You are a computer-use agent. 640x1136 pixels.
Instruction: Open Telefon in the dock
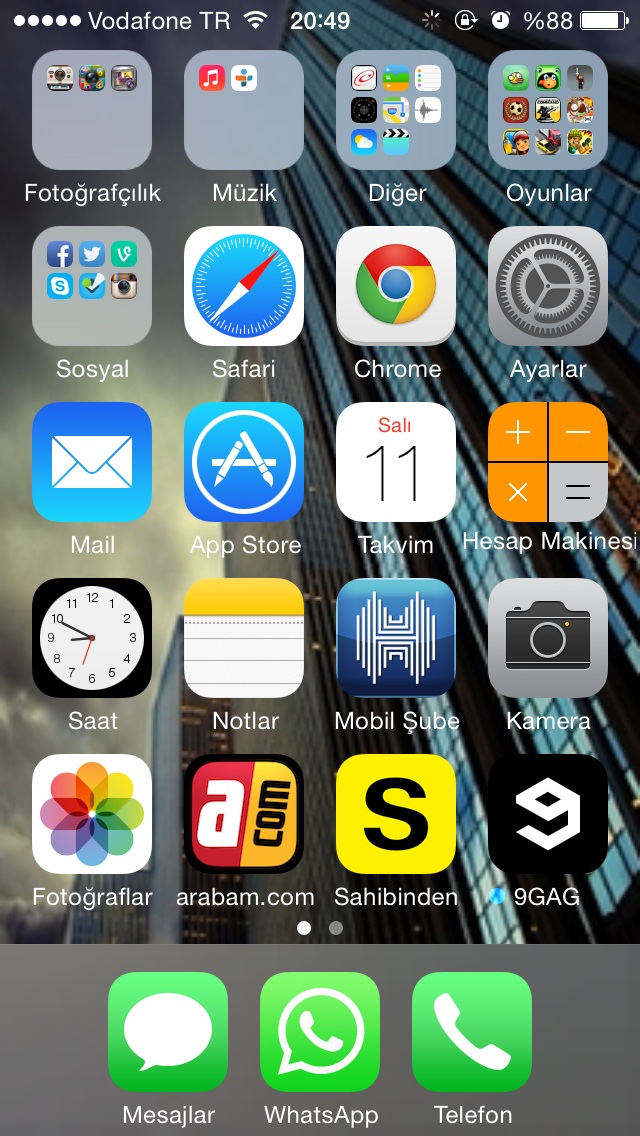click(x=472, y=1032)
